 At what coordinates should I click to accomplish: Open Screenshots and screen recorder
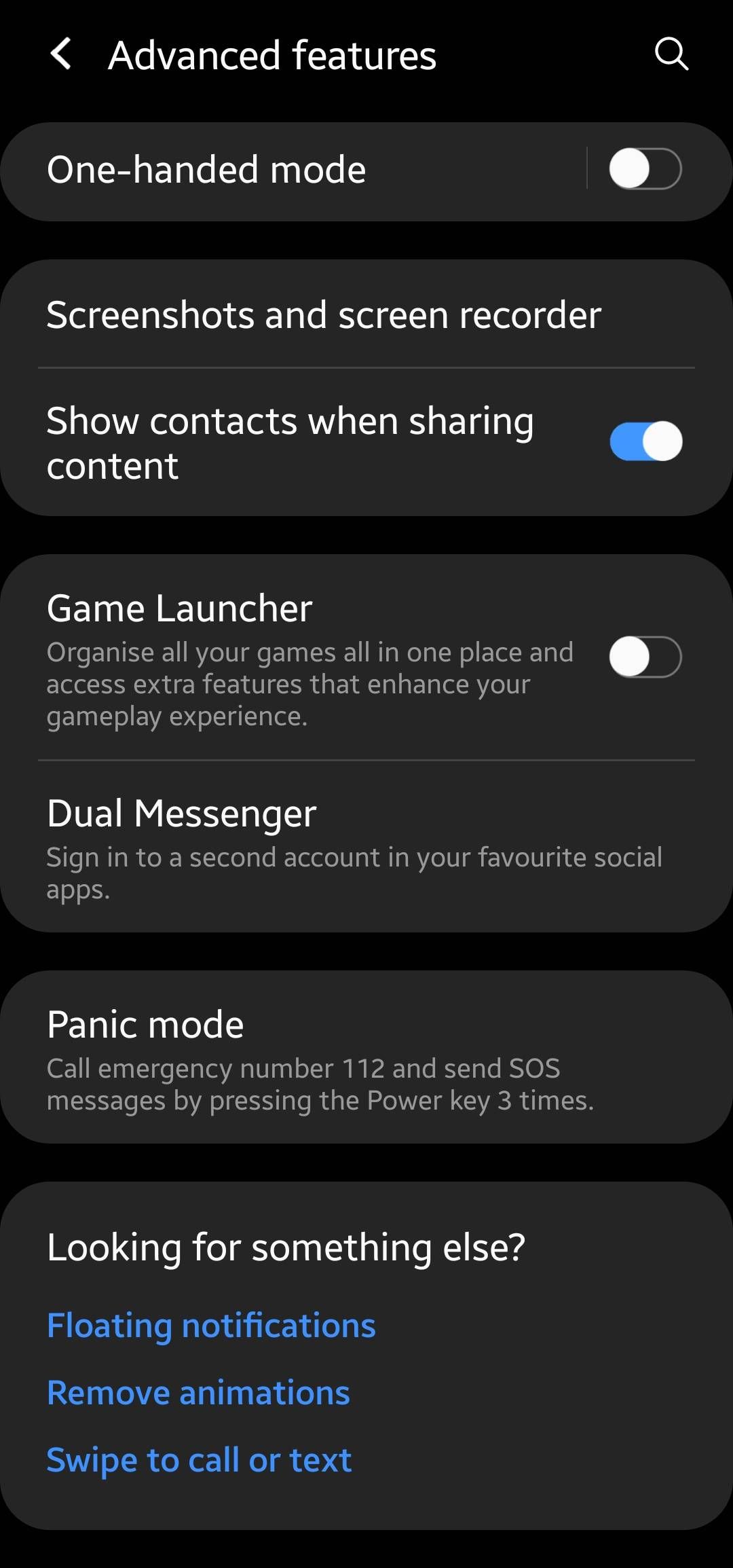366,315
